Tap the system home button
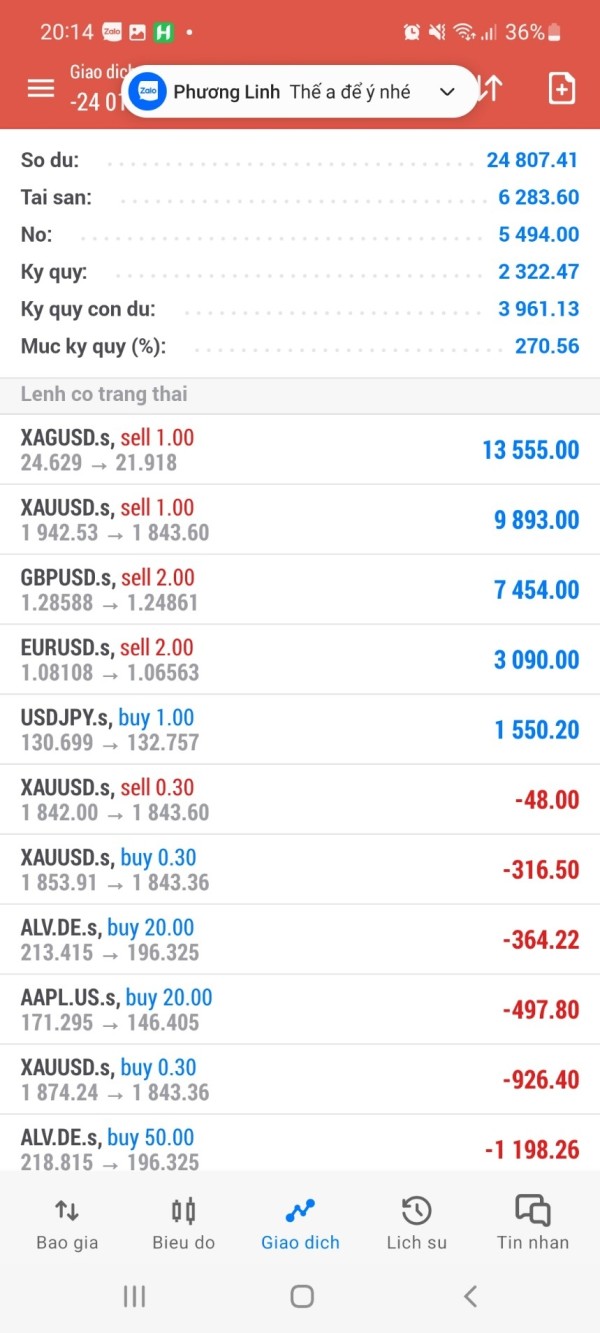The height and width of the screenshot is (1333, 600). pyautogui.click(x=301, y=1296)
